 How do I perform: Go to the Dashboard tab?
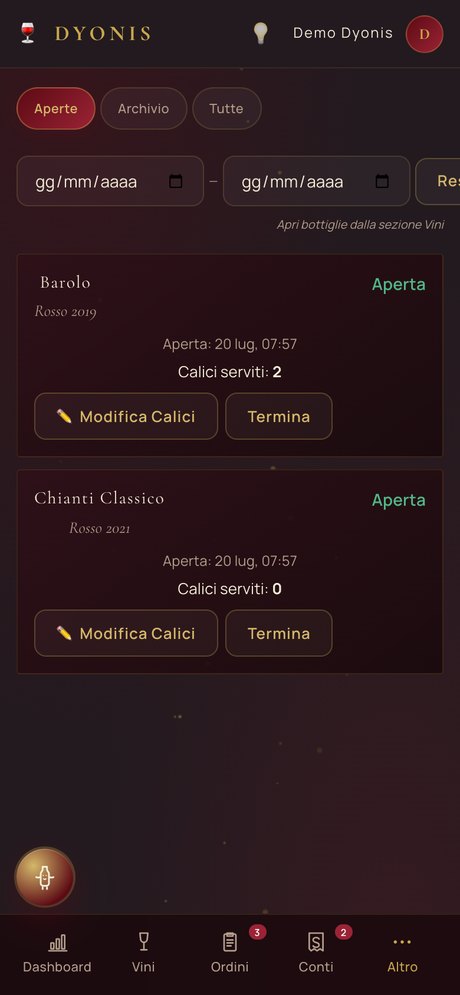coord(57,953)
